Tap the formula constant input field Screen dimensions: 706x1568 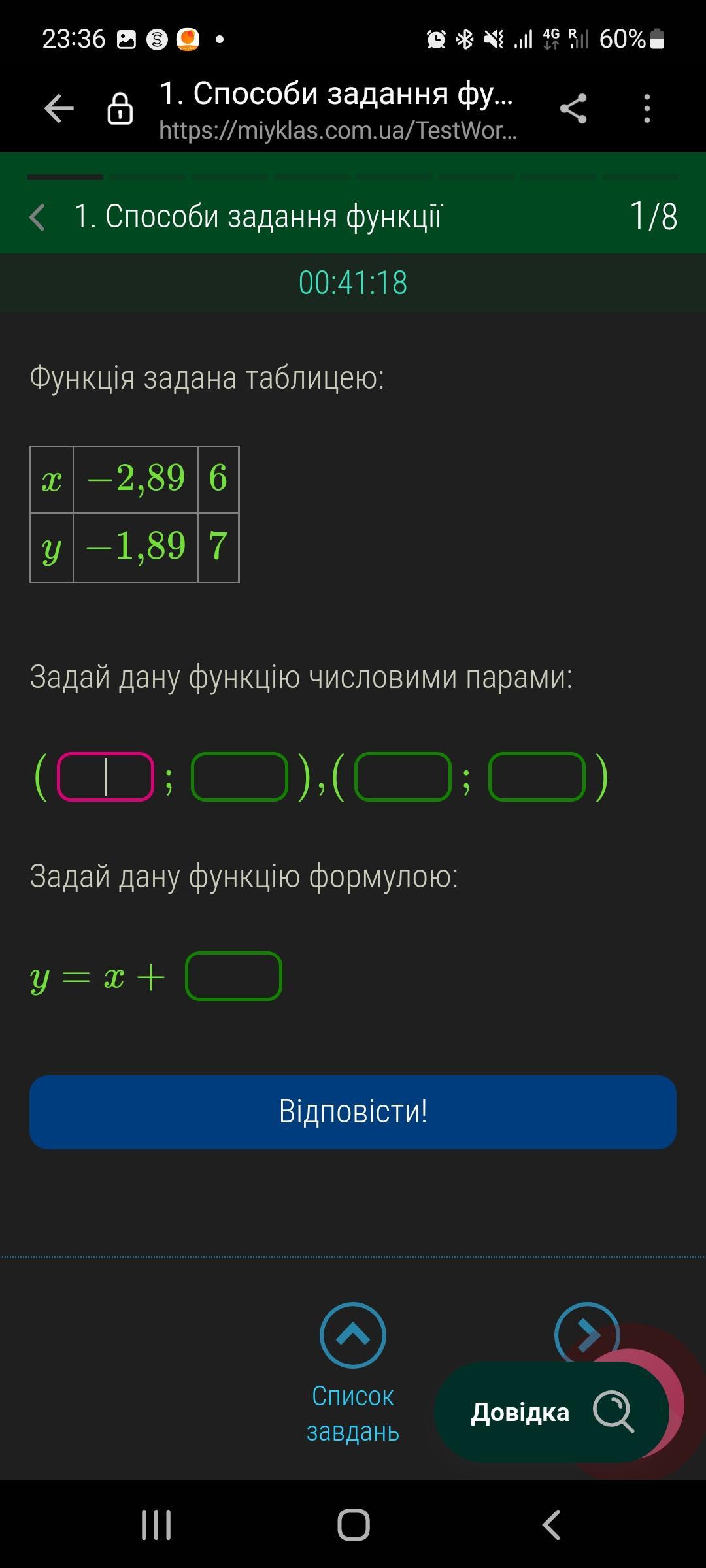[233, 976]
